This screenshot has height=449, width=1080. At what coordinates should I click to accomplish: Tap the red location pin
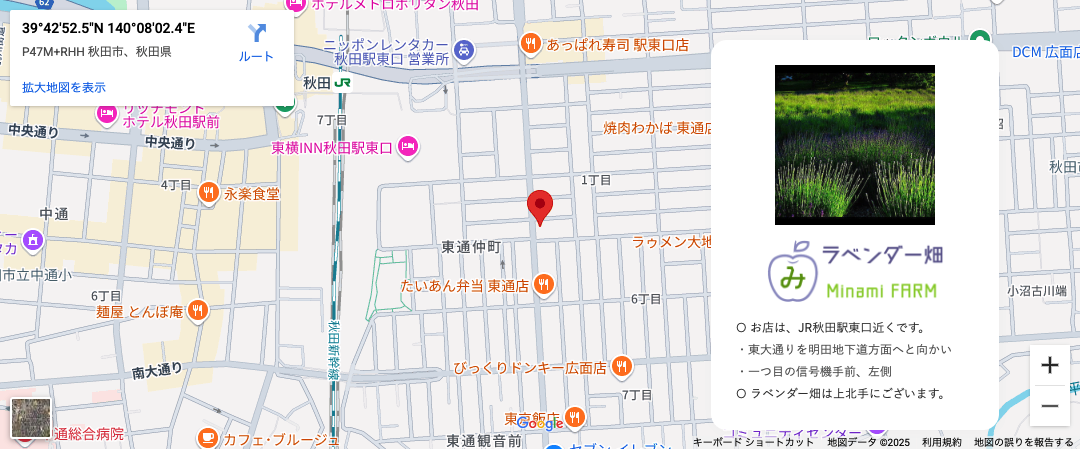[540, 207]
